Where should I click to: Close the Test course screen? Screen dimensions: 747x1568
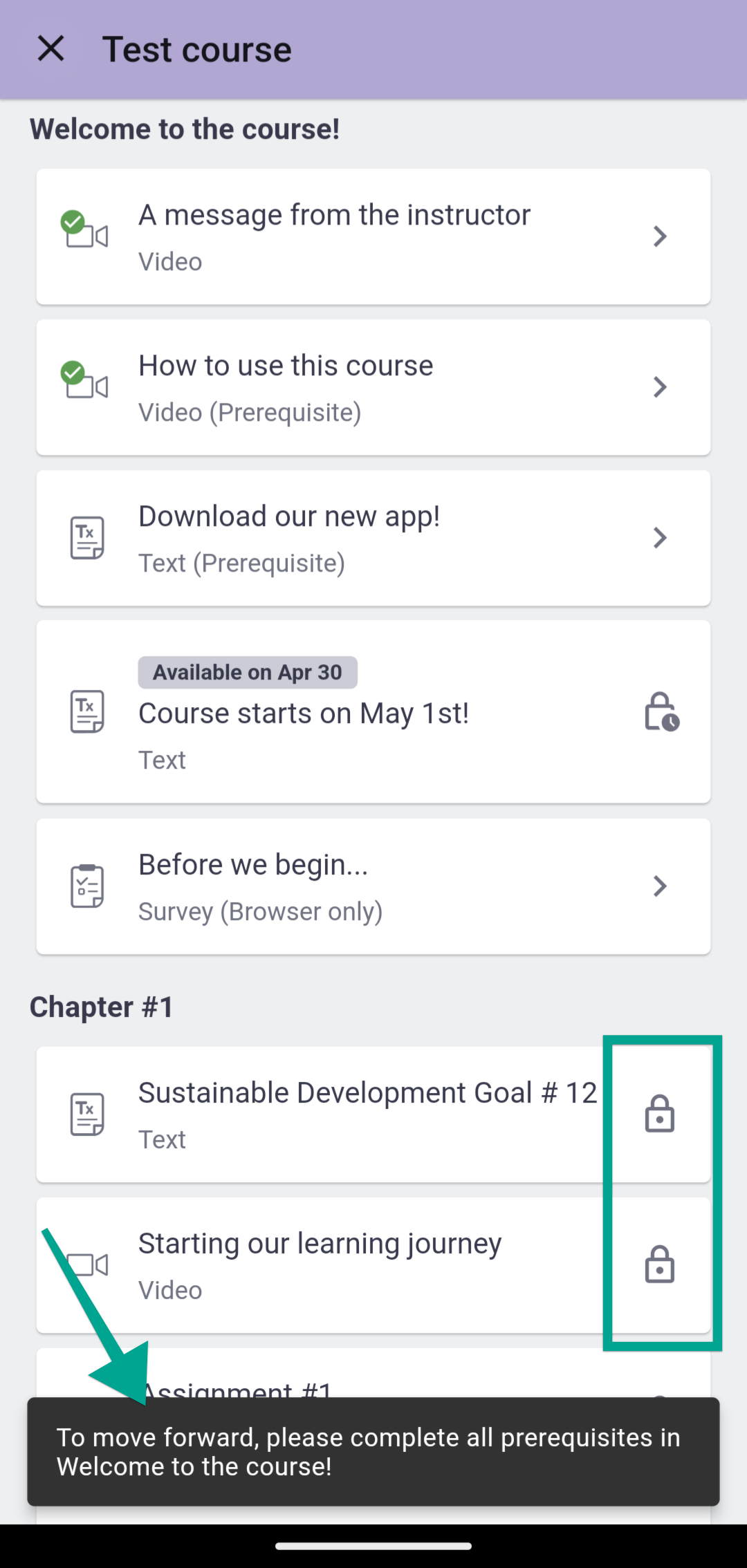pyautogui.click(x=51, y=49)
